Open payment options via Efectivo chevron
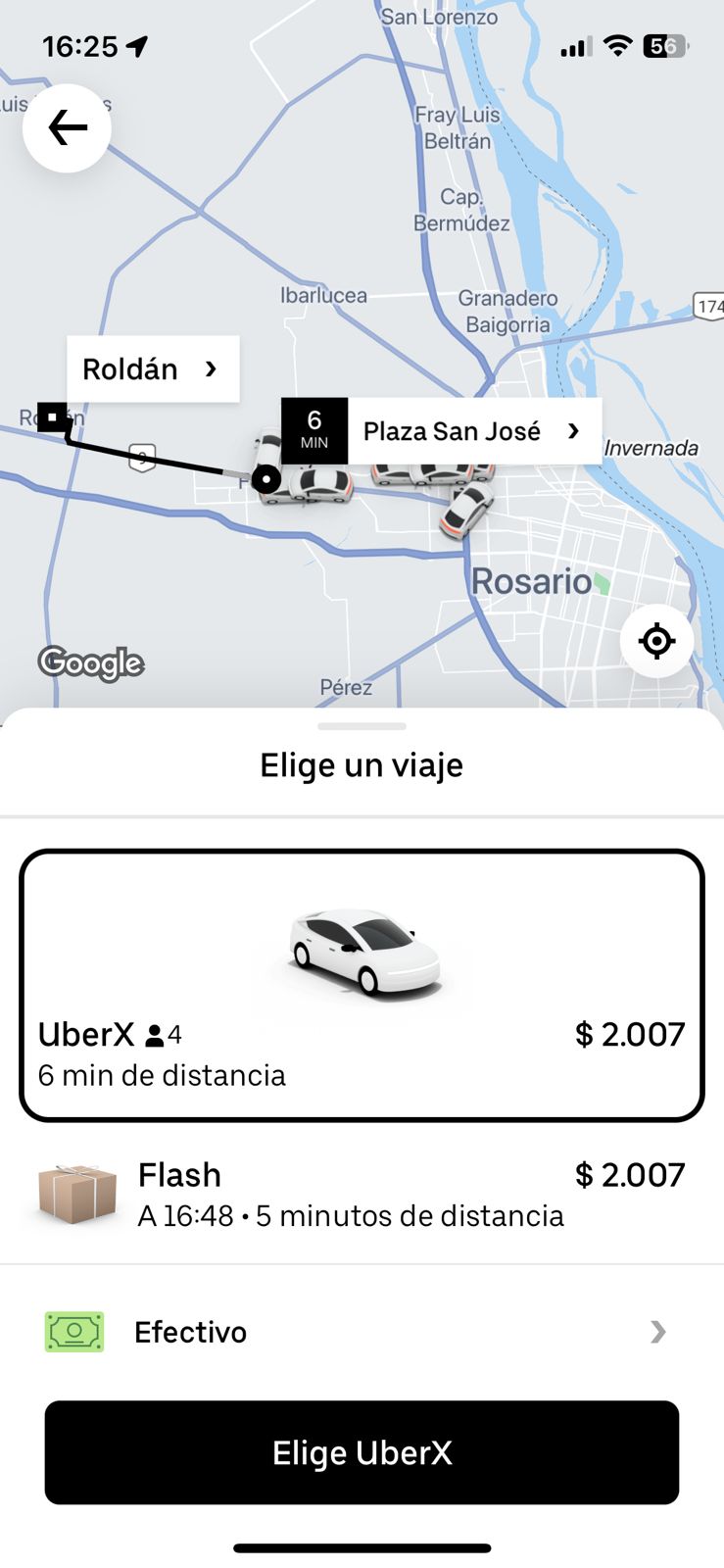This screenshot has height=1568, width=724. tap(659, 1331)
